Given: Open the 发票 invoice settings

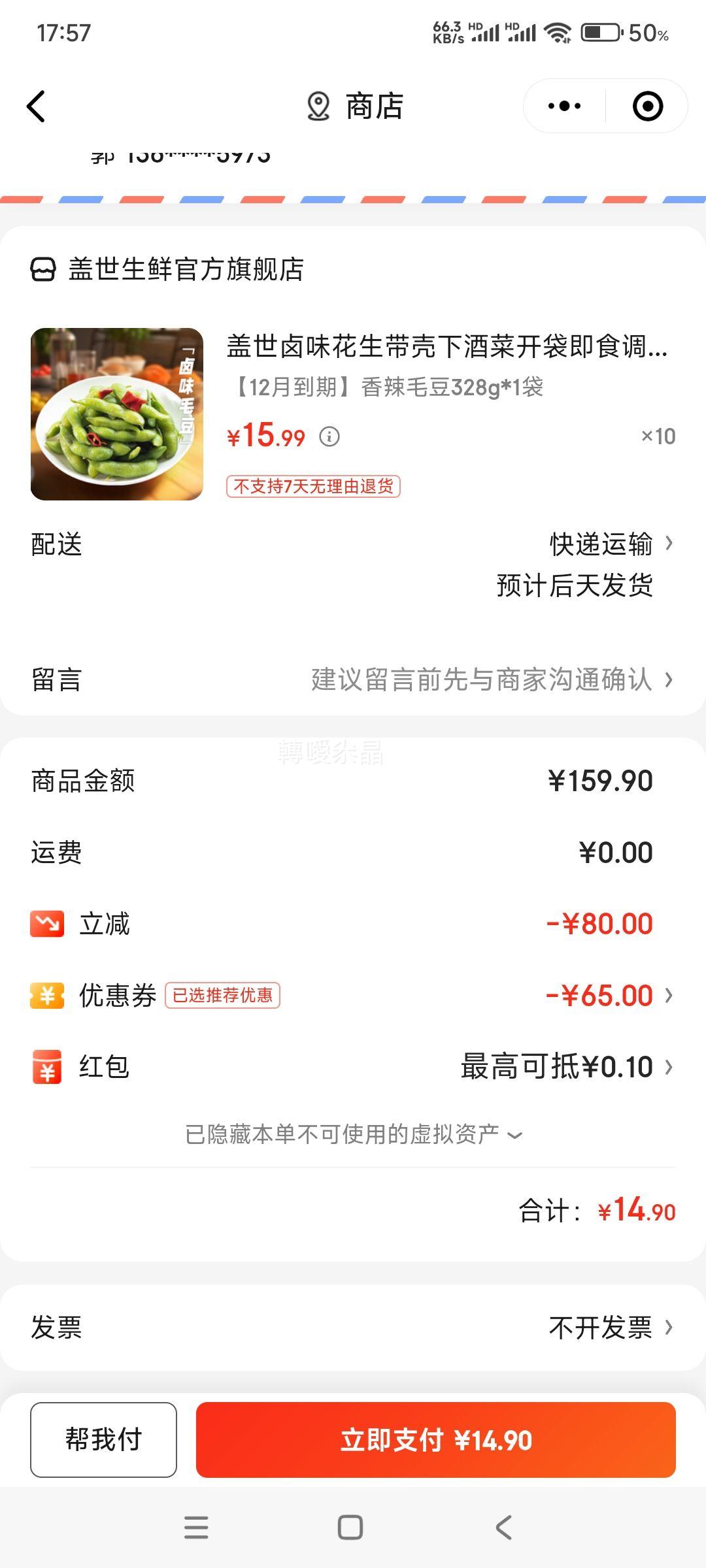Looking at the screenshot, I should point(353,1328).
